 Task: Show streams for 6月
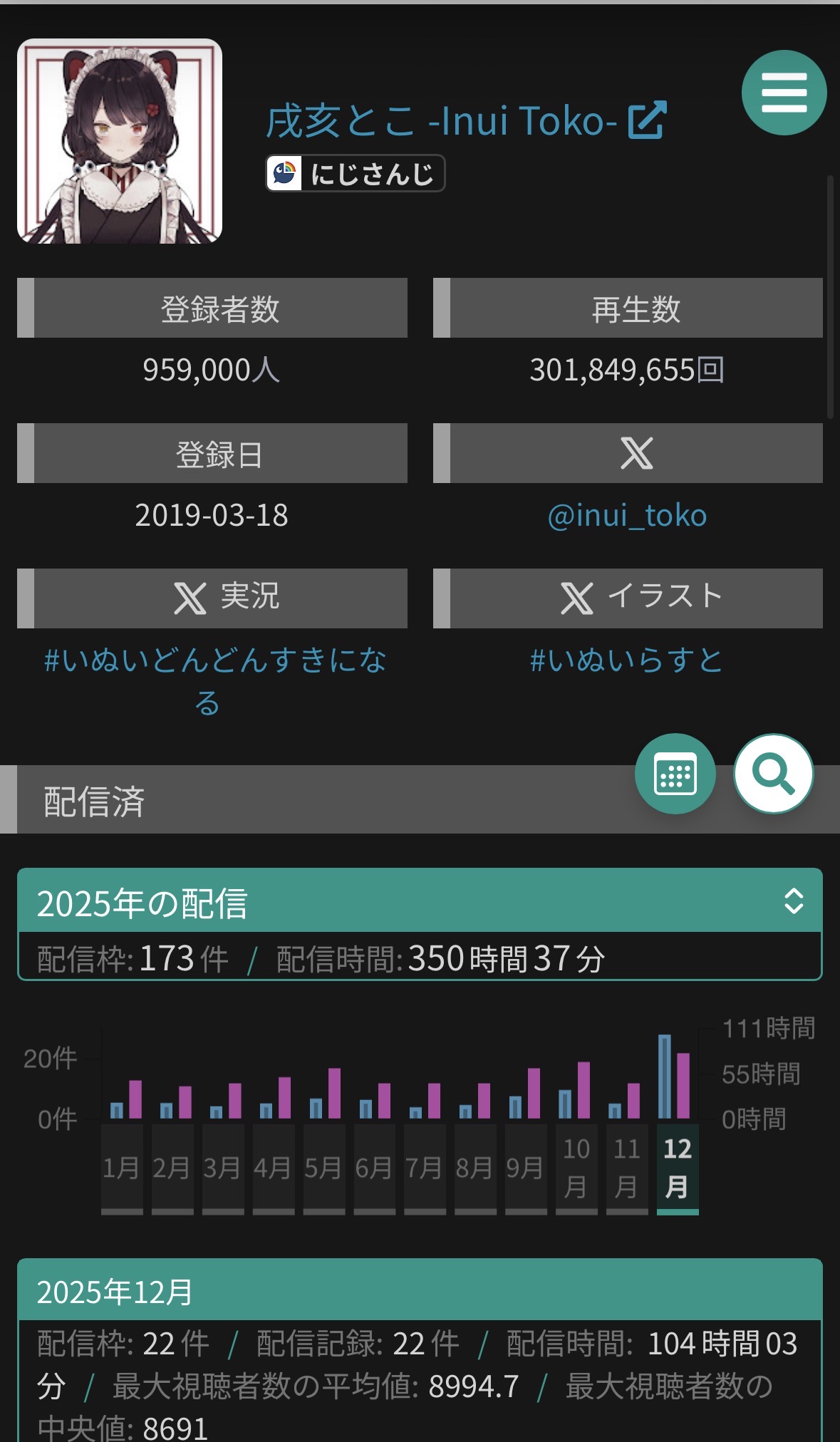pos(375,1168)
